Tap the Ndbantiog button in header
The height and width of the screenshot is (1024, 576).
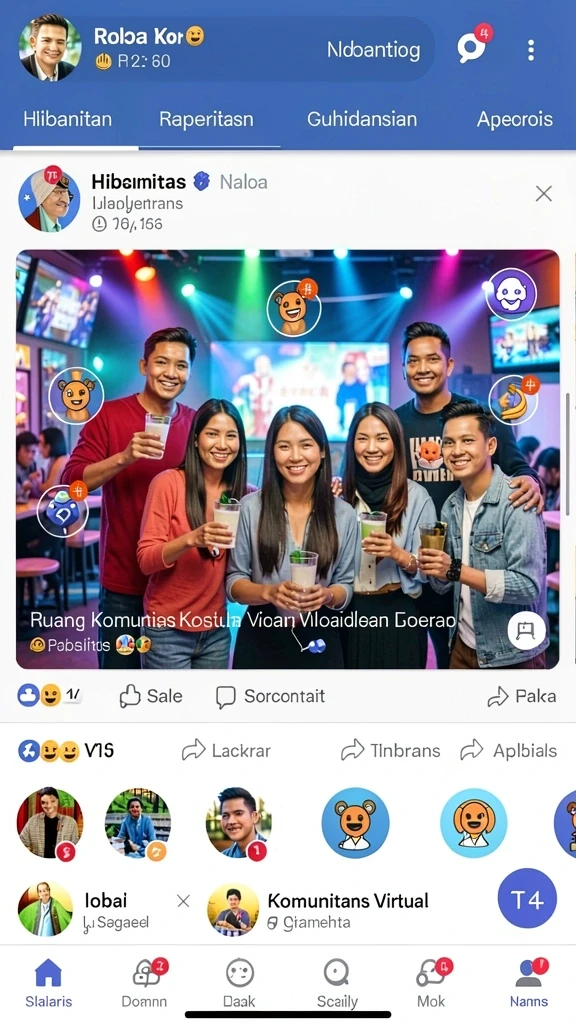pos(374,50)
